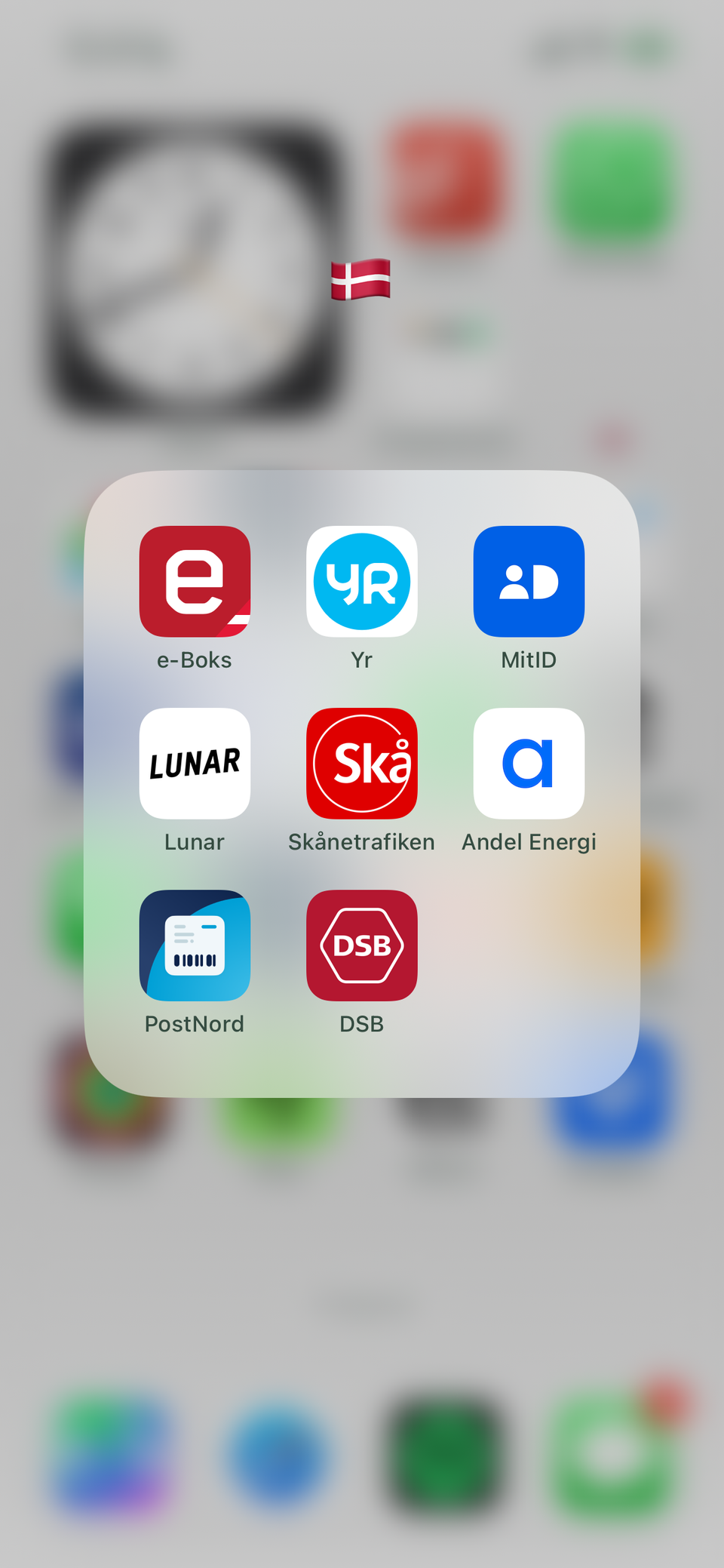This screenshot has width=724, height=1568.
Task: Open MitID app
Action: (529, 581)
